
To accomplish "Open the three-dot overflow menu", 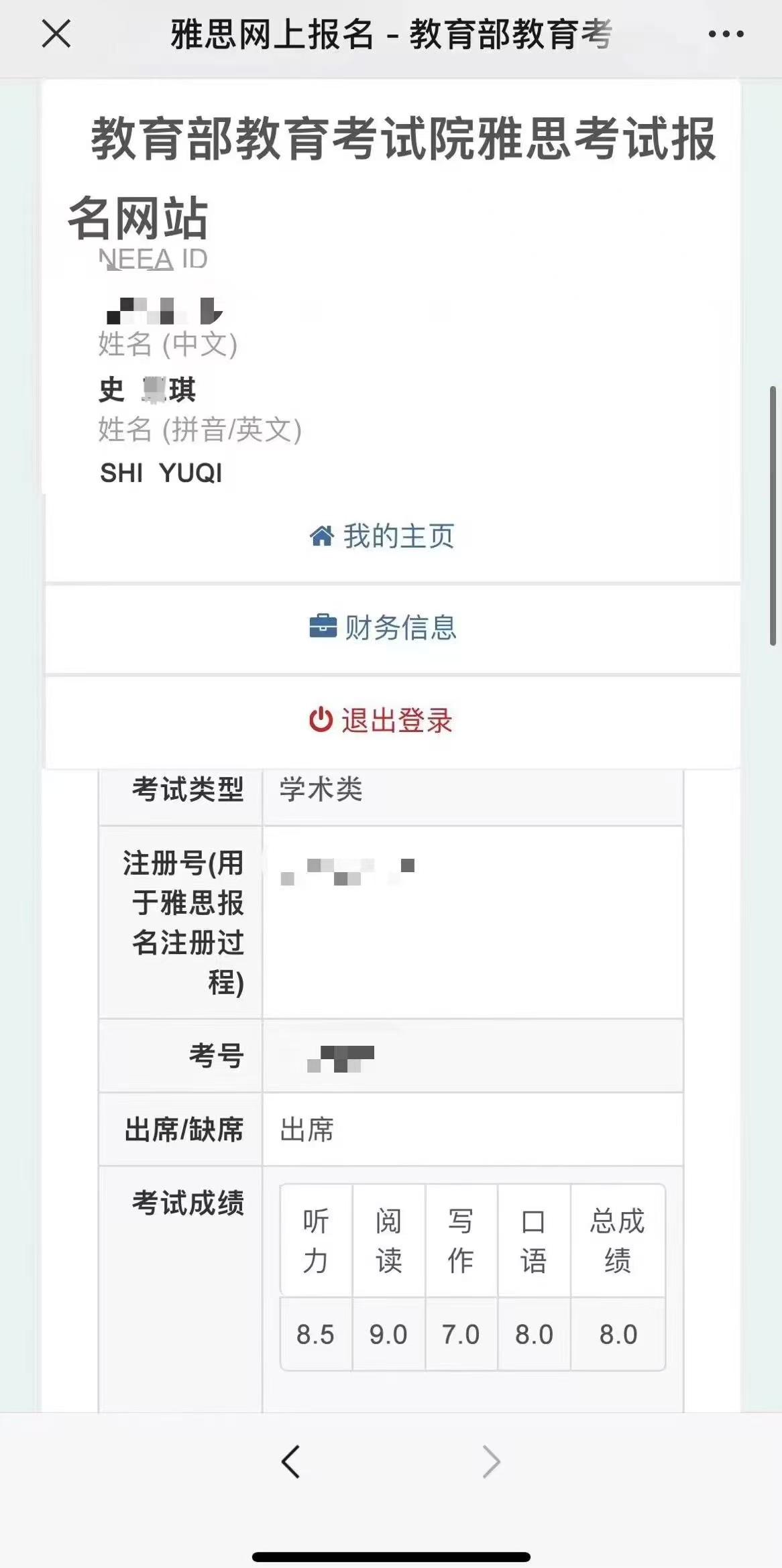I will pos(726,34).
